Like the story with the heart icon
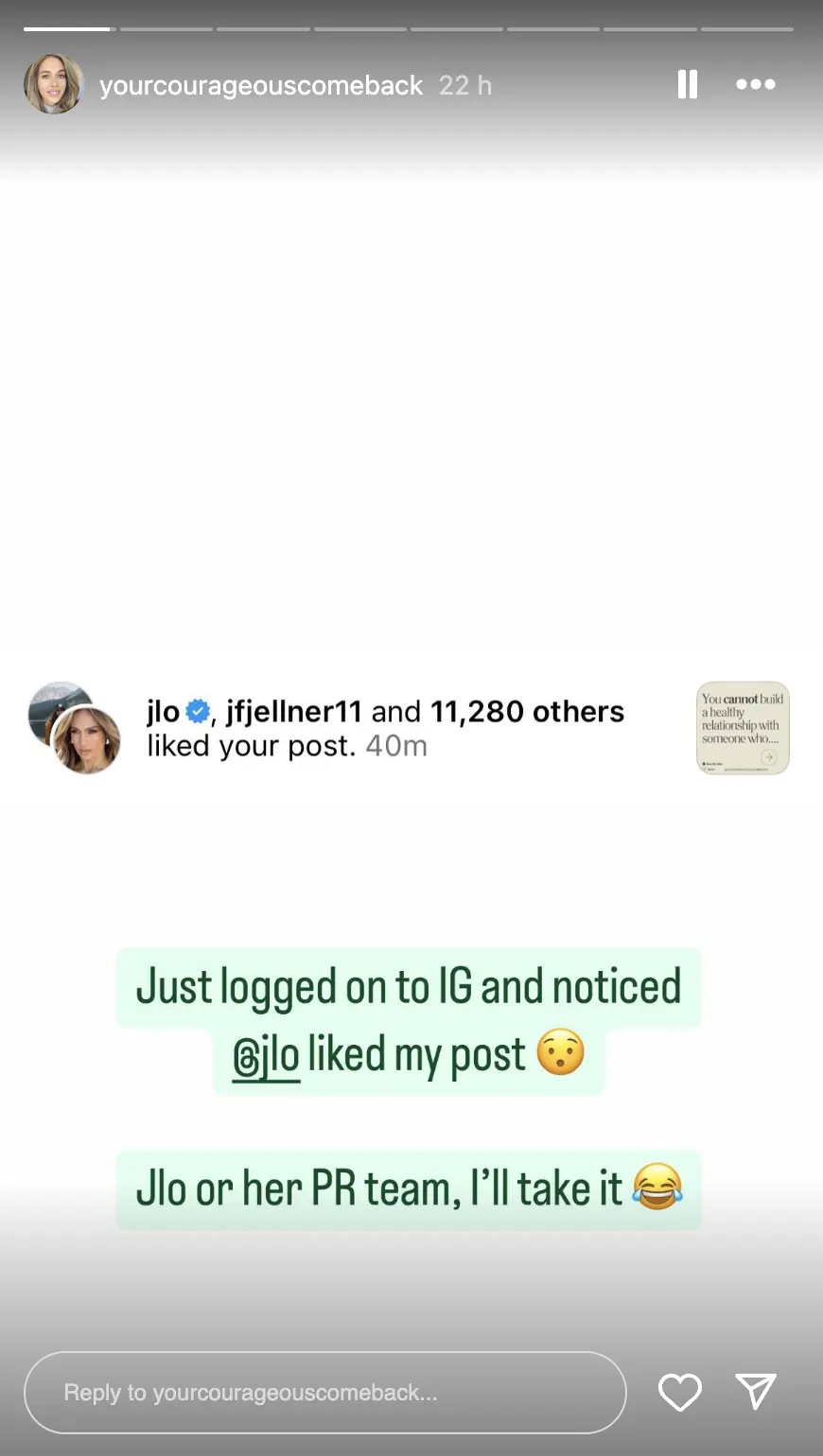 pyautogui.click(x=679, y=1392)
